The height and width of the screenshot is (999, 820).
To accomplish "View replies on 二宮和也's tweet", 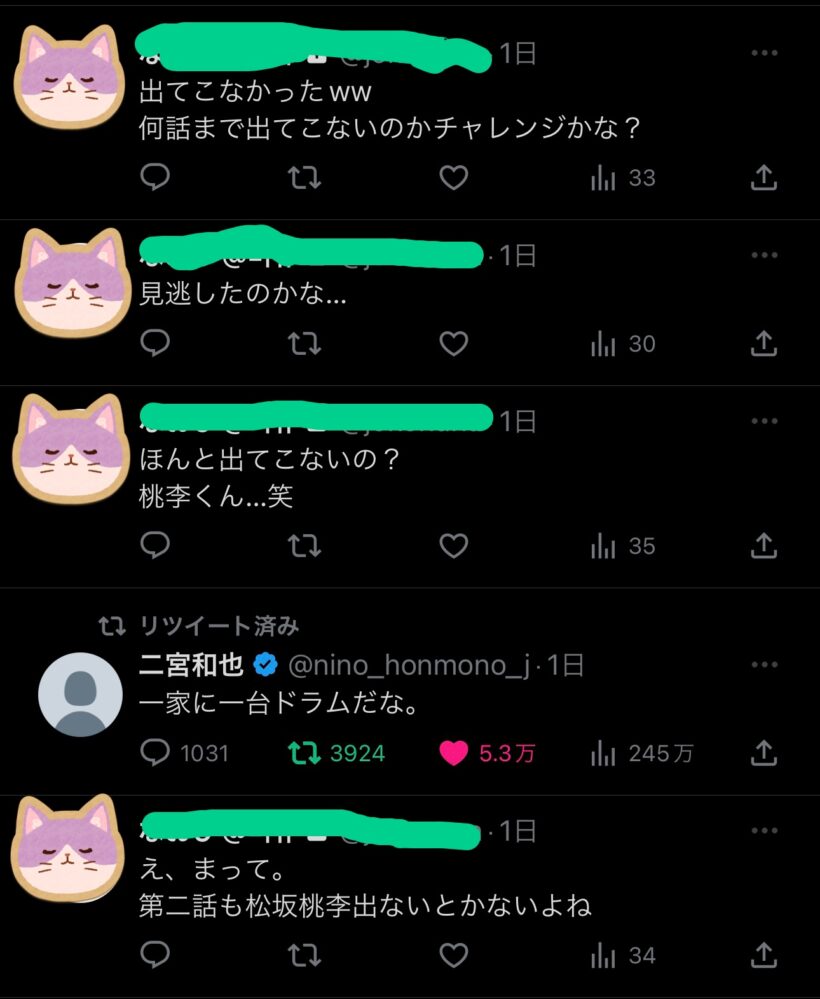I will [154, 753].
